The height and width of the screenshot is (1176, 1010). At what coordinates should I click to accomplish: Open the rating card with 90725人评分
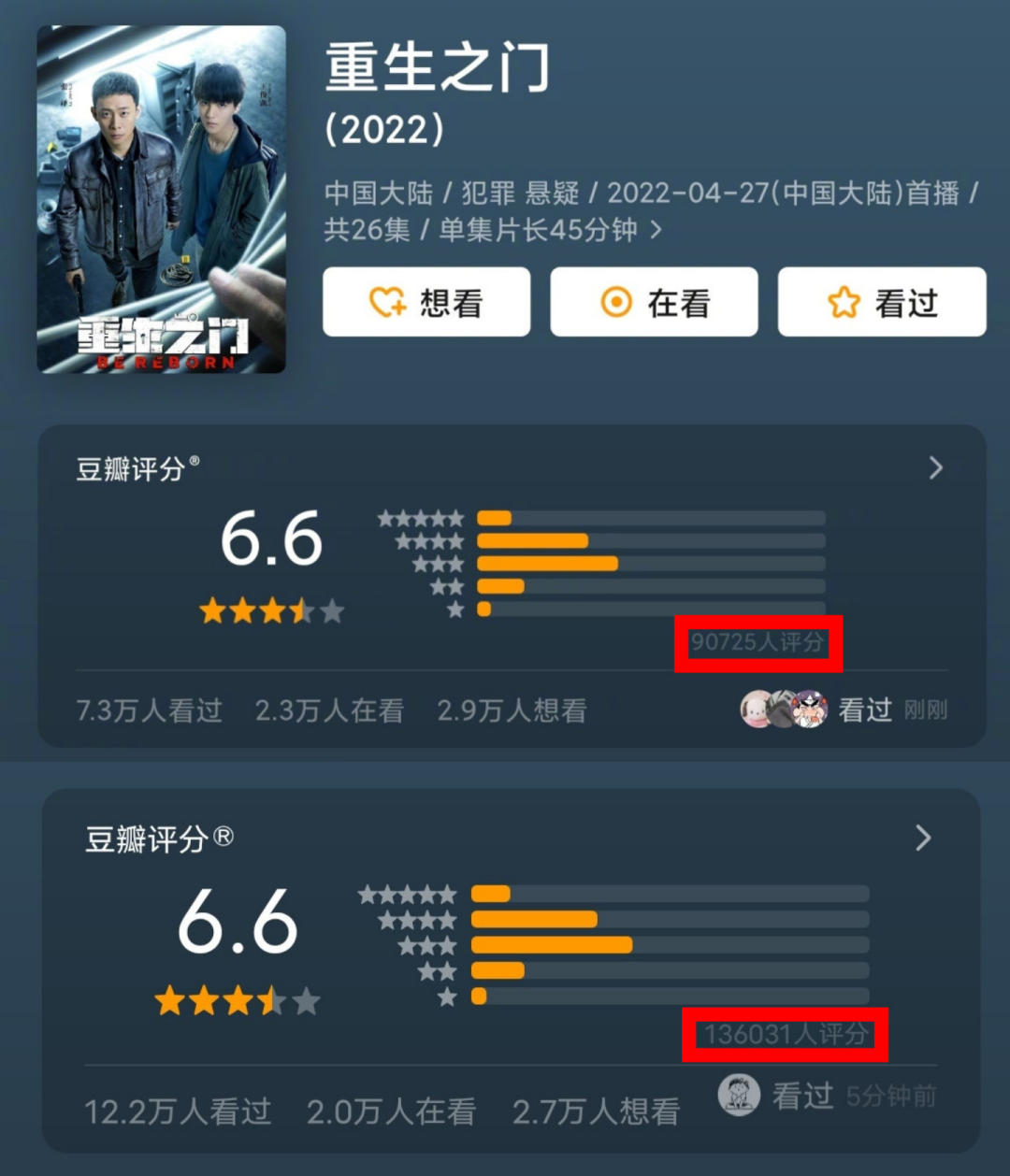[x=935, y=468]
